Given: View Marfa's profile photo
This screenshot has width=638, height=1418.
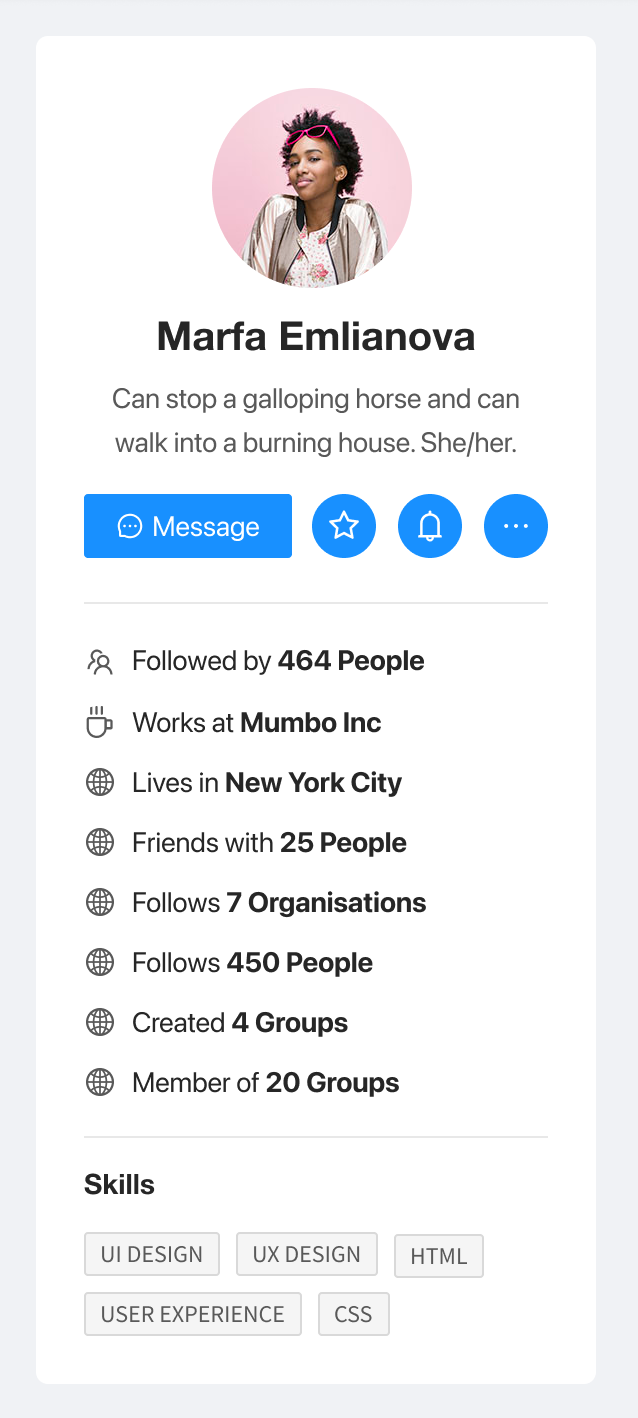Looking at the screenshot, I should coord(312,188).
